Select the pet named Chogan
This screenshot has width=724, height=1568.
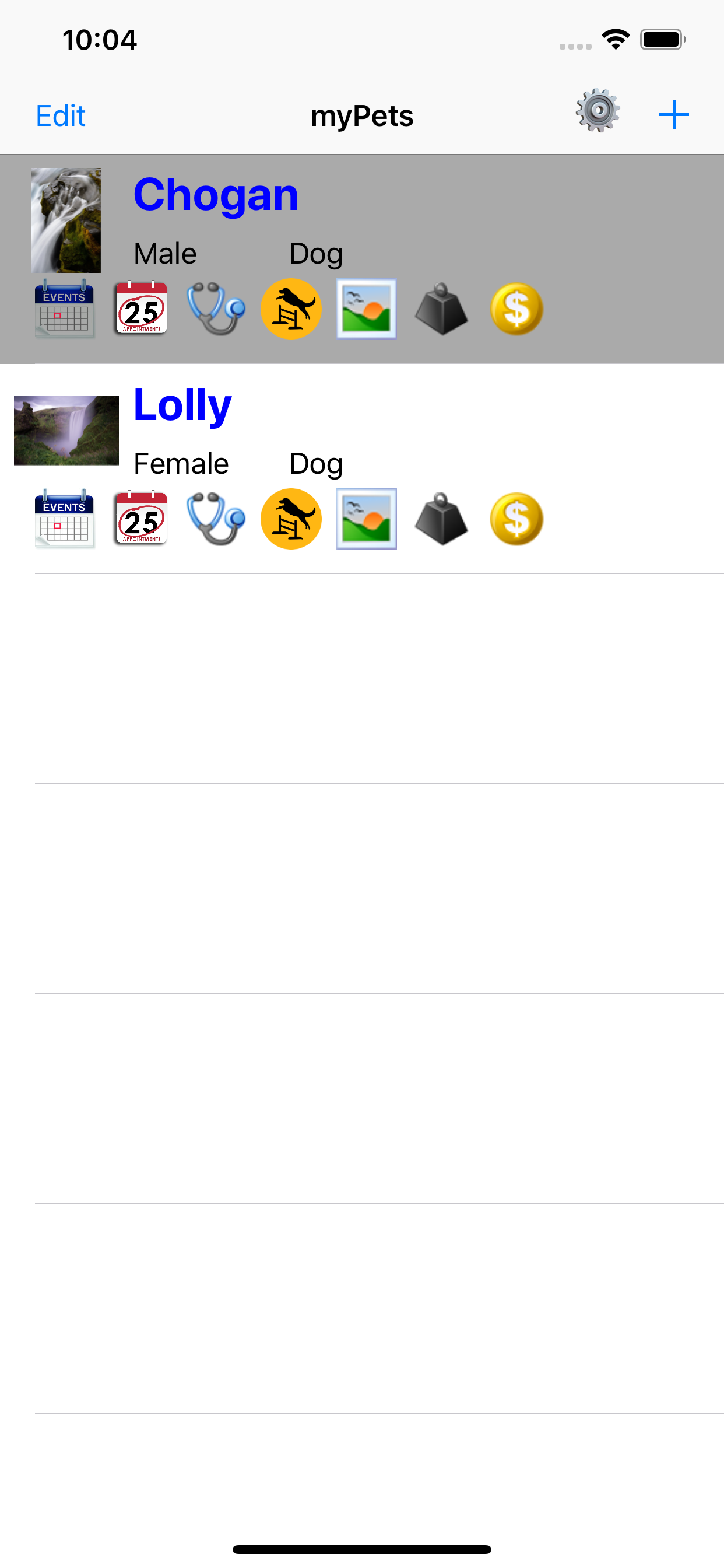pos(216,195)
